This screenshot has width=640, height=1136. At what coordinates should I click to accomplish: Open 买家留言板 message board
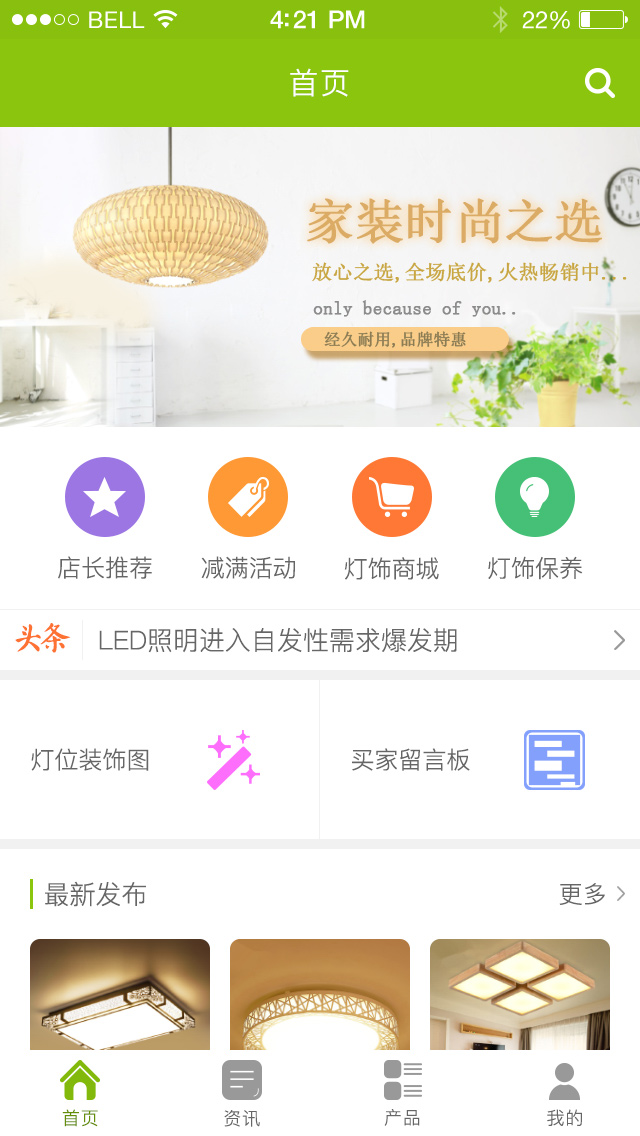(x=480, y=760)
